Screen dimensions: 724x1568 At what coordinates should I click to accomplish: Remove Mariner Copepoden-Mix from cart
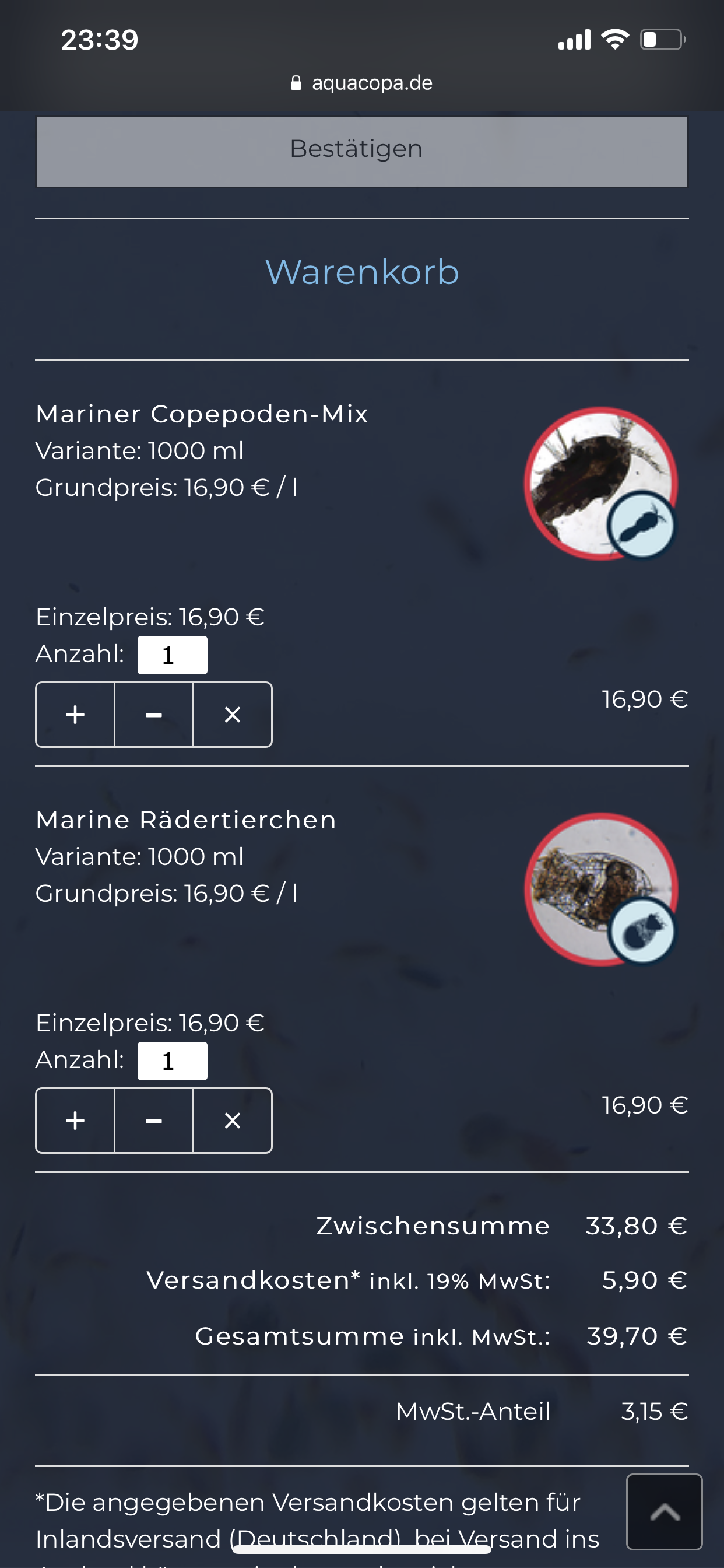[233, 715]
